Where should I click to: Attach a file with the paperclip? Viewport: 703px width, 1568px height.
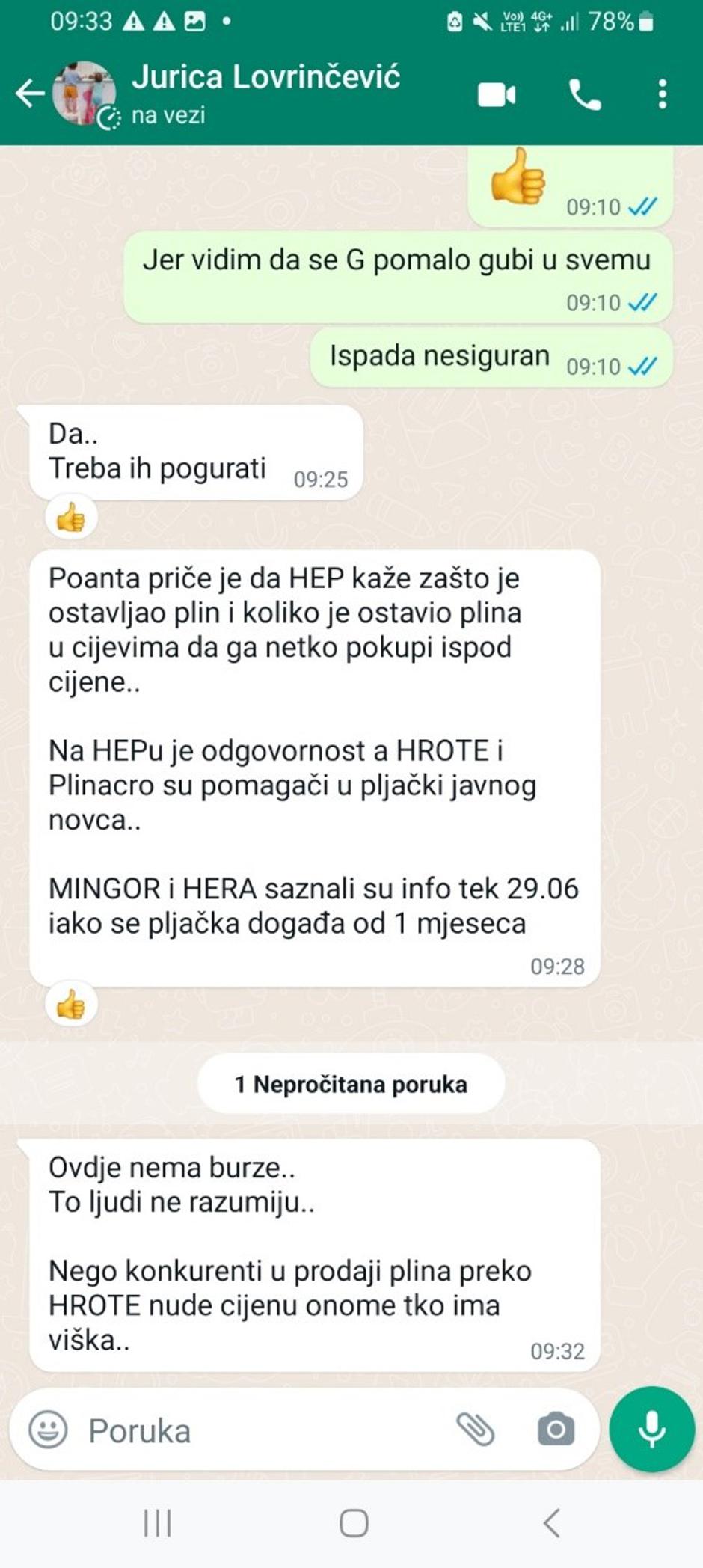[x=476, y=1430]
